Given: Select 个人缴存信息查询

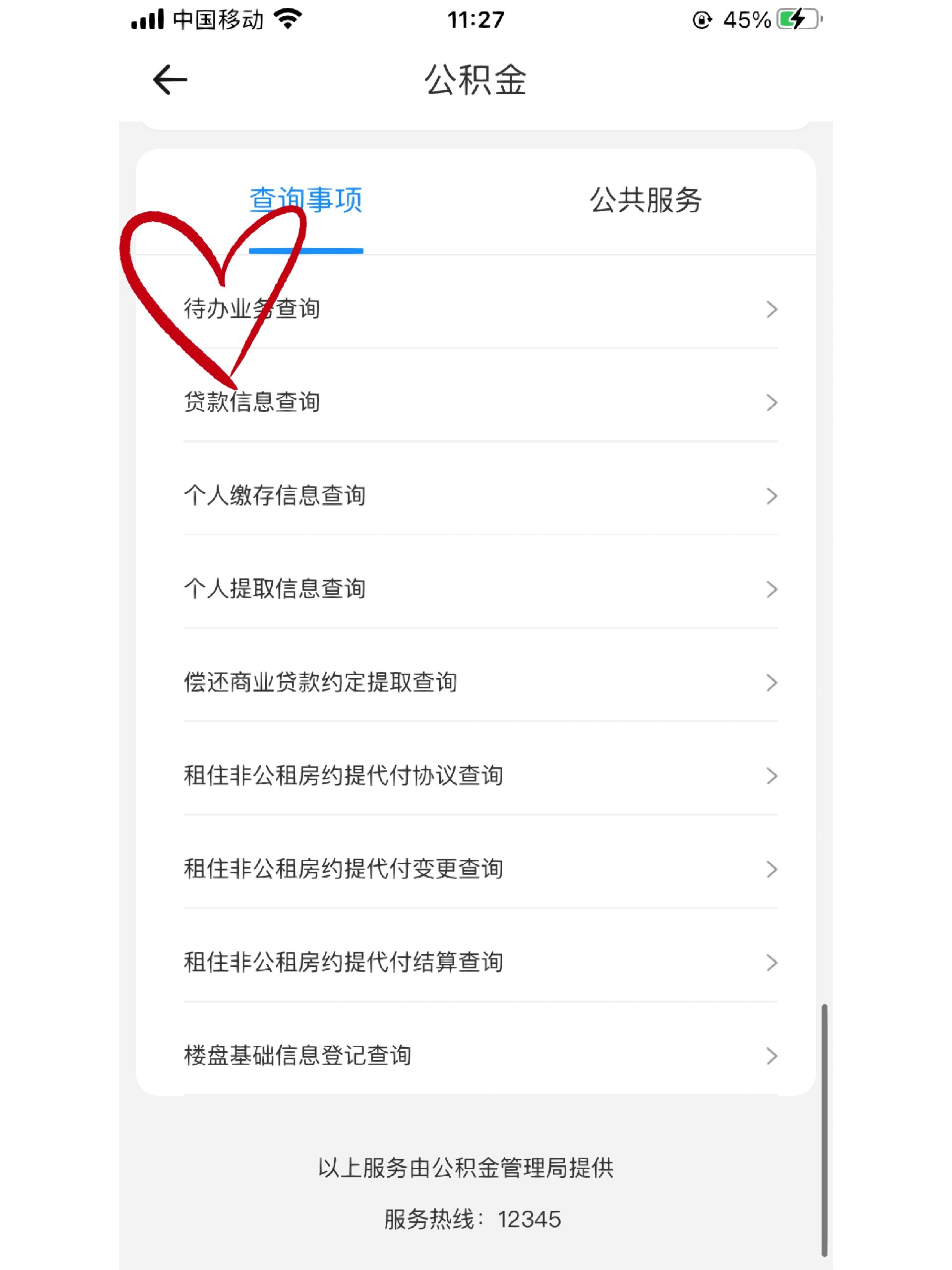Looking at the screenshot, I should (278, 496).
